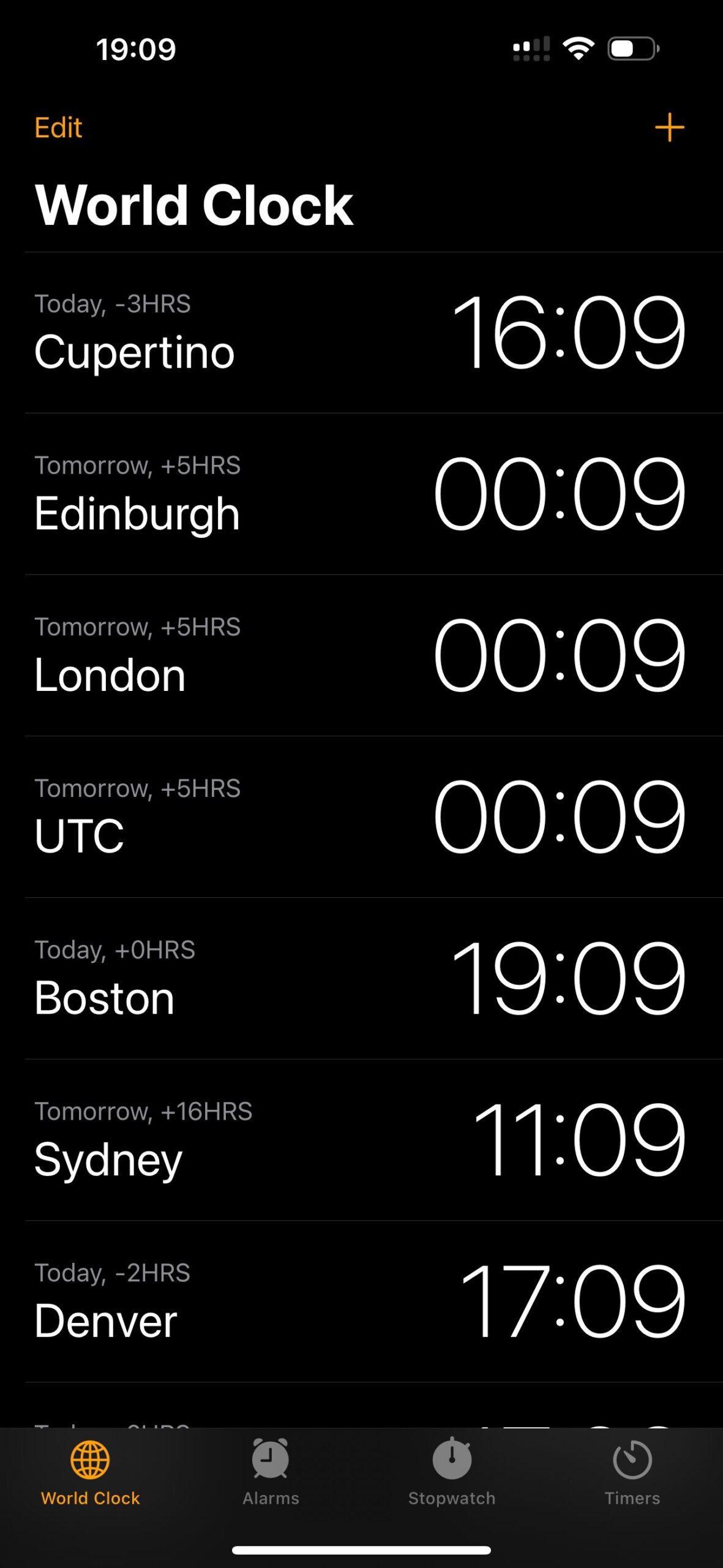Switch to the Alarms tab
723x1568 pixels.
[x=271, y=1472]
